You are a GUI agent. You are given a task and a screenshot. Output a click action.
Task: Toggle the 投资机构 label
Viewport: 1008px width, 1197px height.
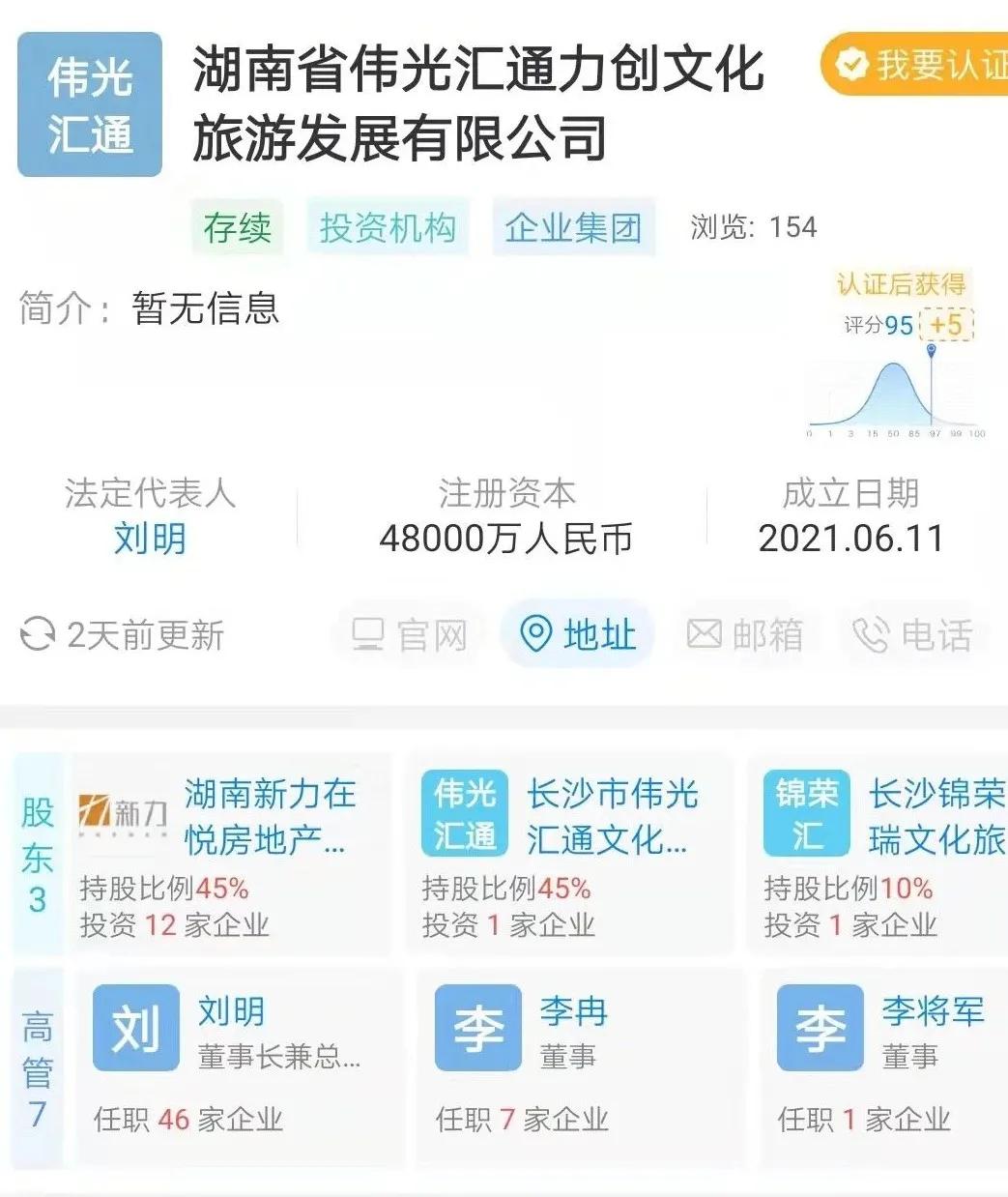(x=389, y=227)
